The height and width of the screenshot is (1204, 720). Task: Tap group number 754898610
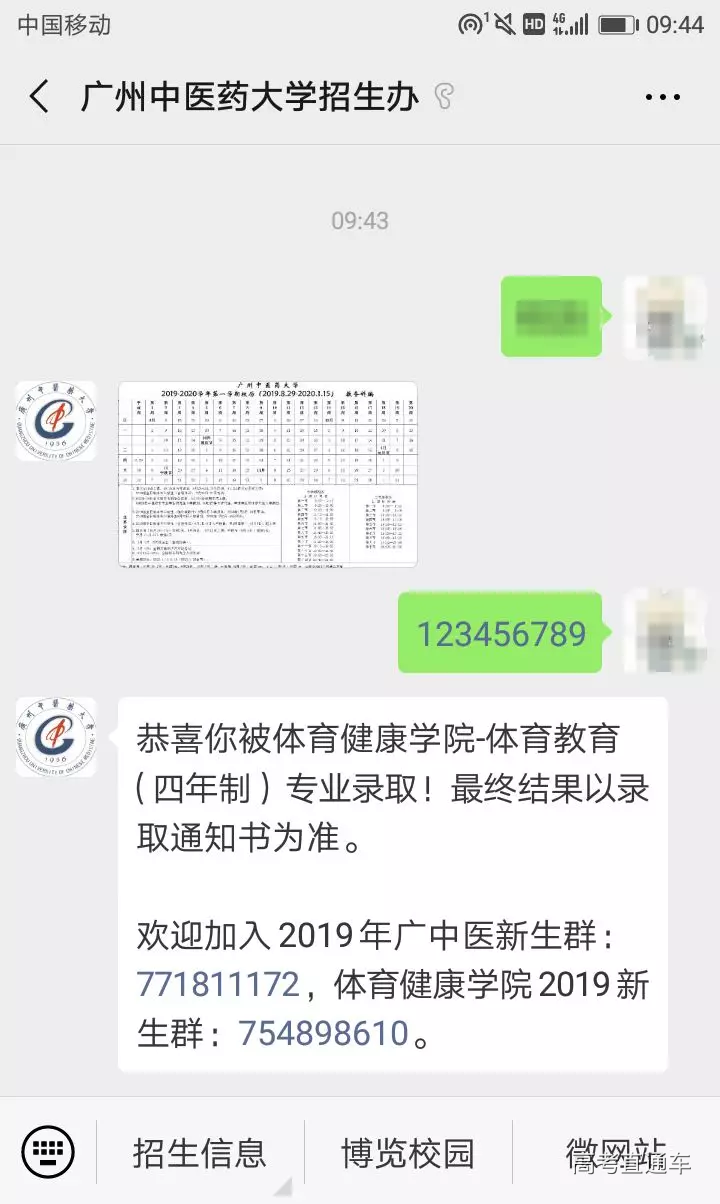point(324,1033)
